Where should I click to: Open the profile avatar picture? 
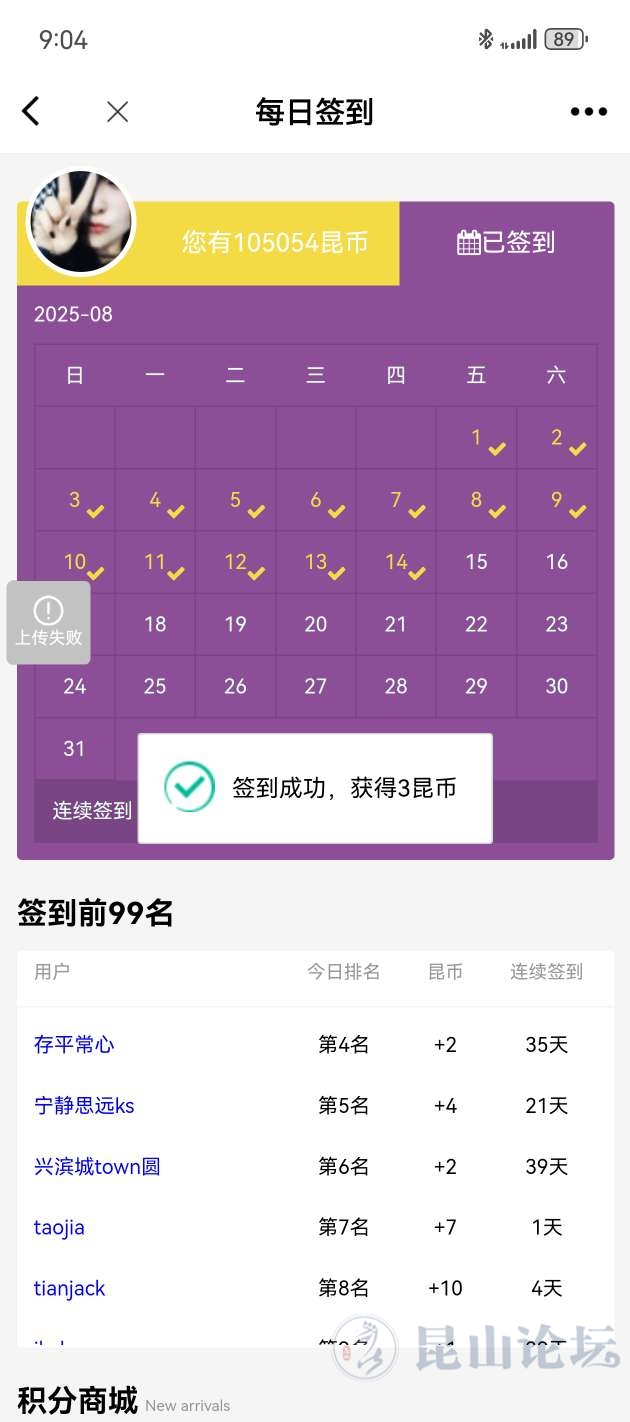(81, 221)
